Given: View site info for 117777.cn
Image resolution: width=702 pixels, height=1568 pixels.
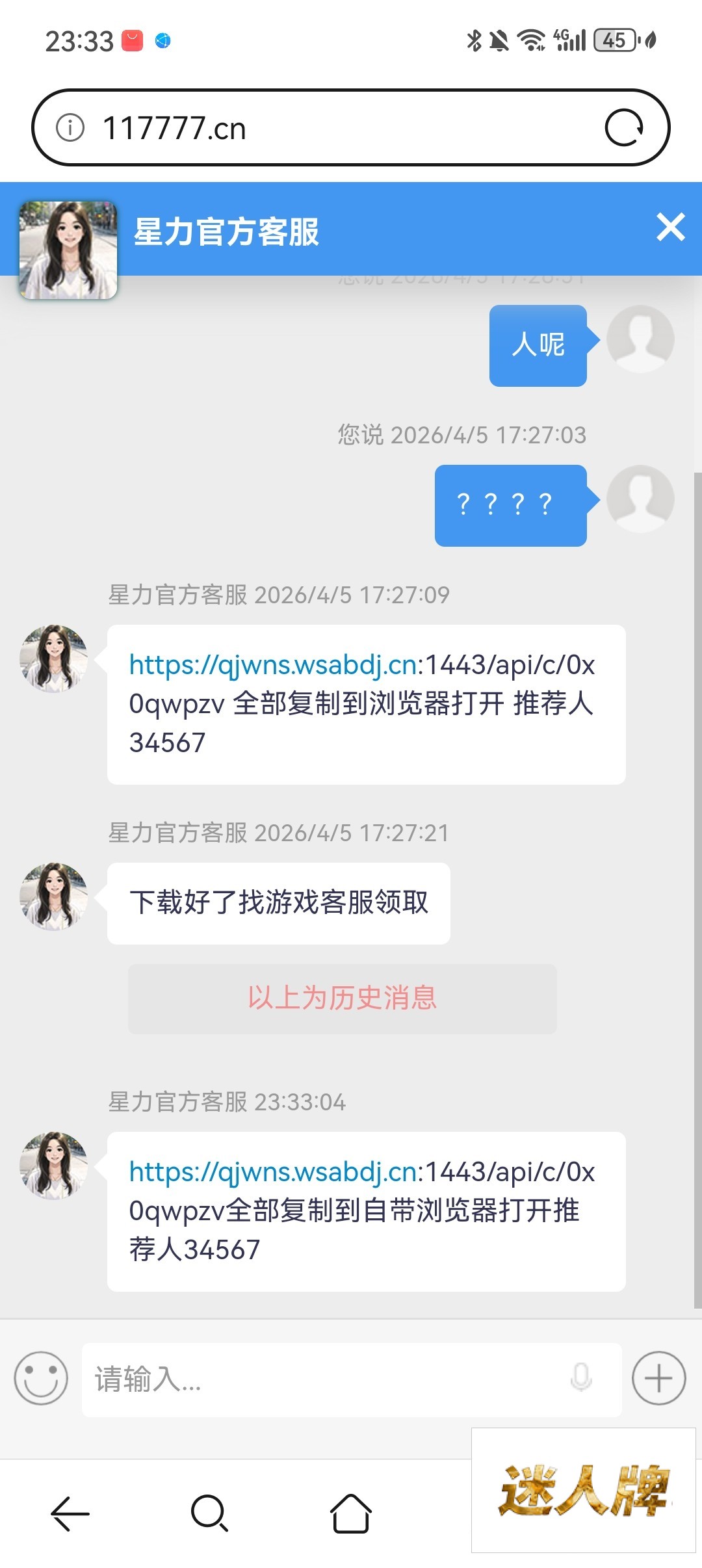Looking at the screenshot, I should (x=70, y=127).
